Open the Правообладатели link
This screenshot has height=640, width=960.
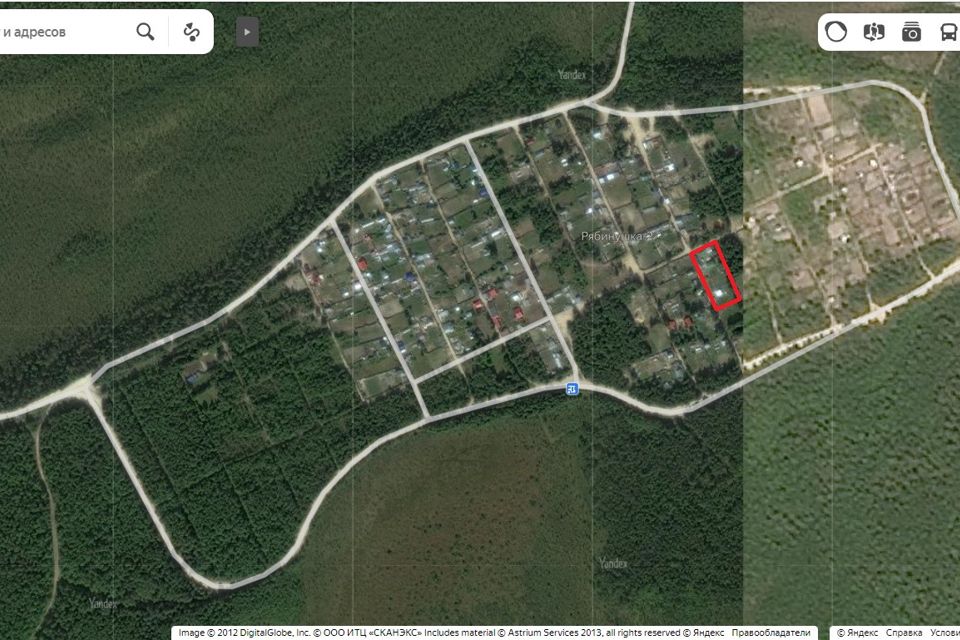770,633
